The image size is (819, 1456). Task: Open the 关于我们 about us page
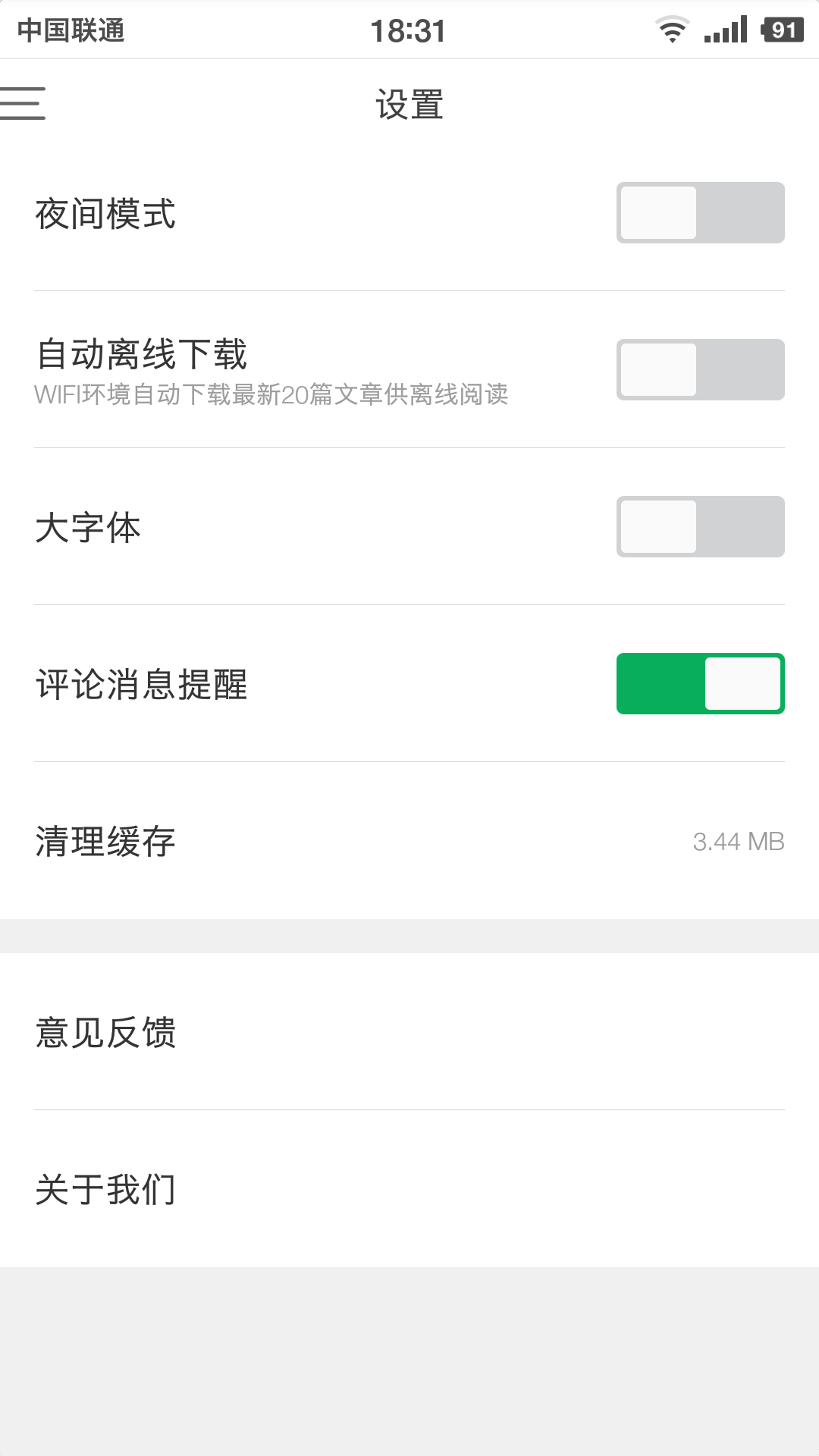tap(409, 1188)
